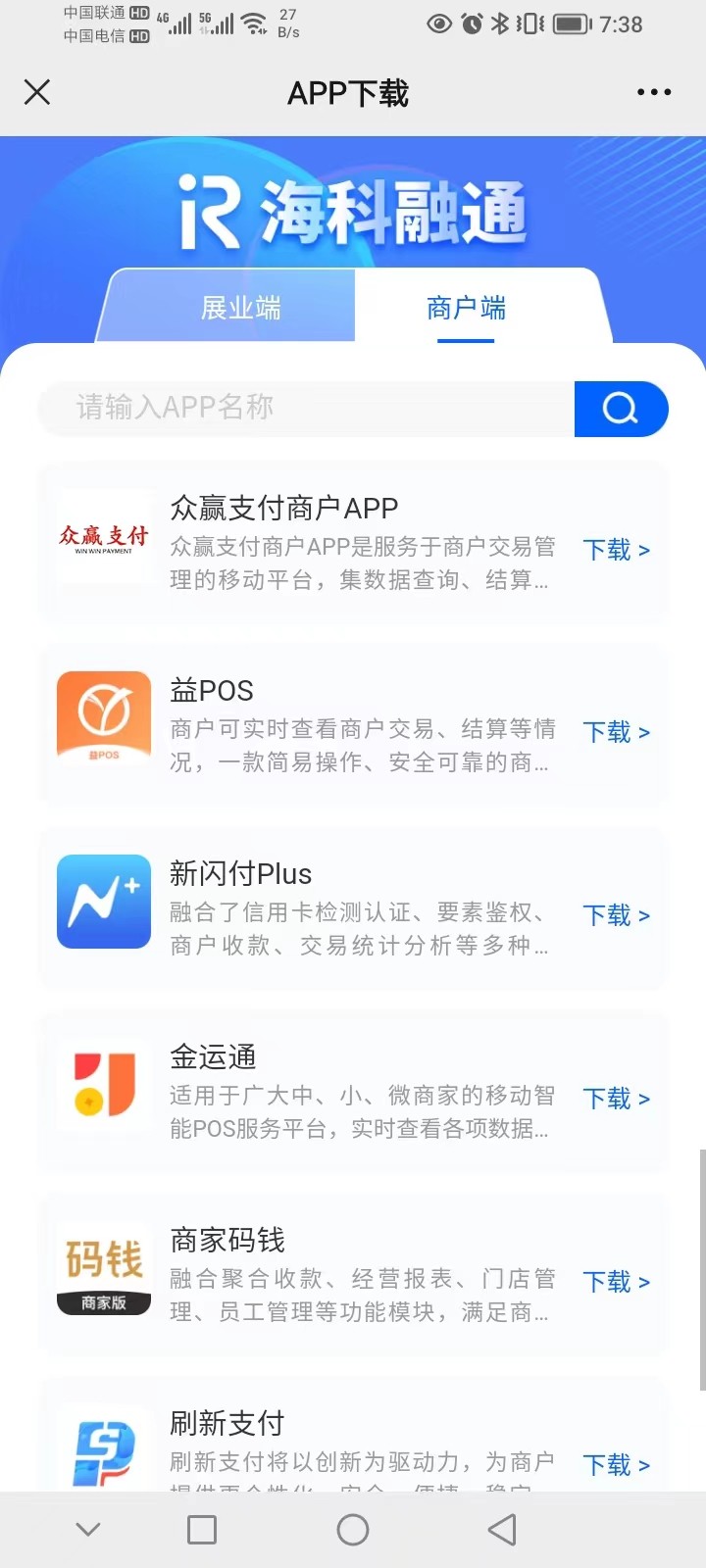The height and width of the screenshot is (1568, 706).
Task: Download the 新闪付Plus app
Action: pyautogui.click(x=617, y=915)
